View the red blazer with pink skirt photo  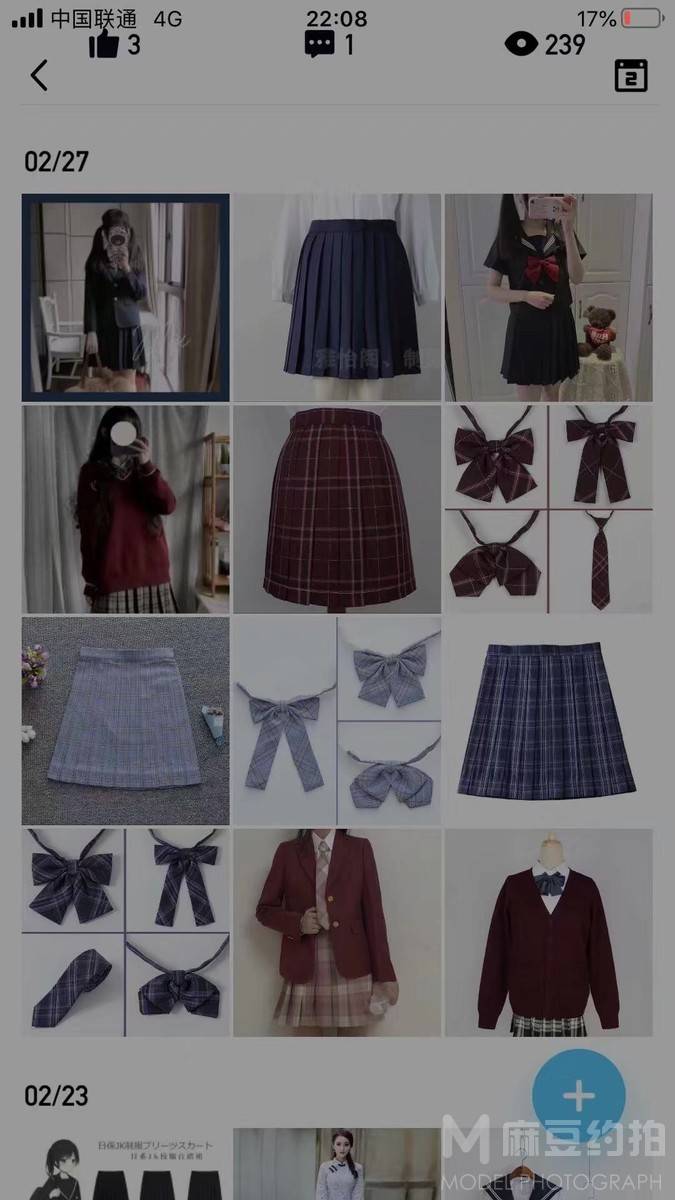click(x=337, y=932)
